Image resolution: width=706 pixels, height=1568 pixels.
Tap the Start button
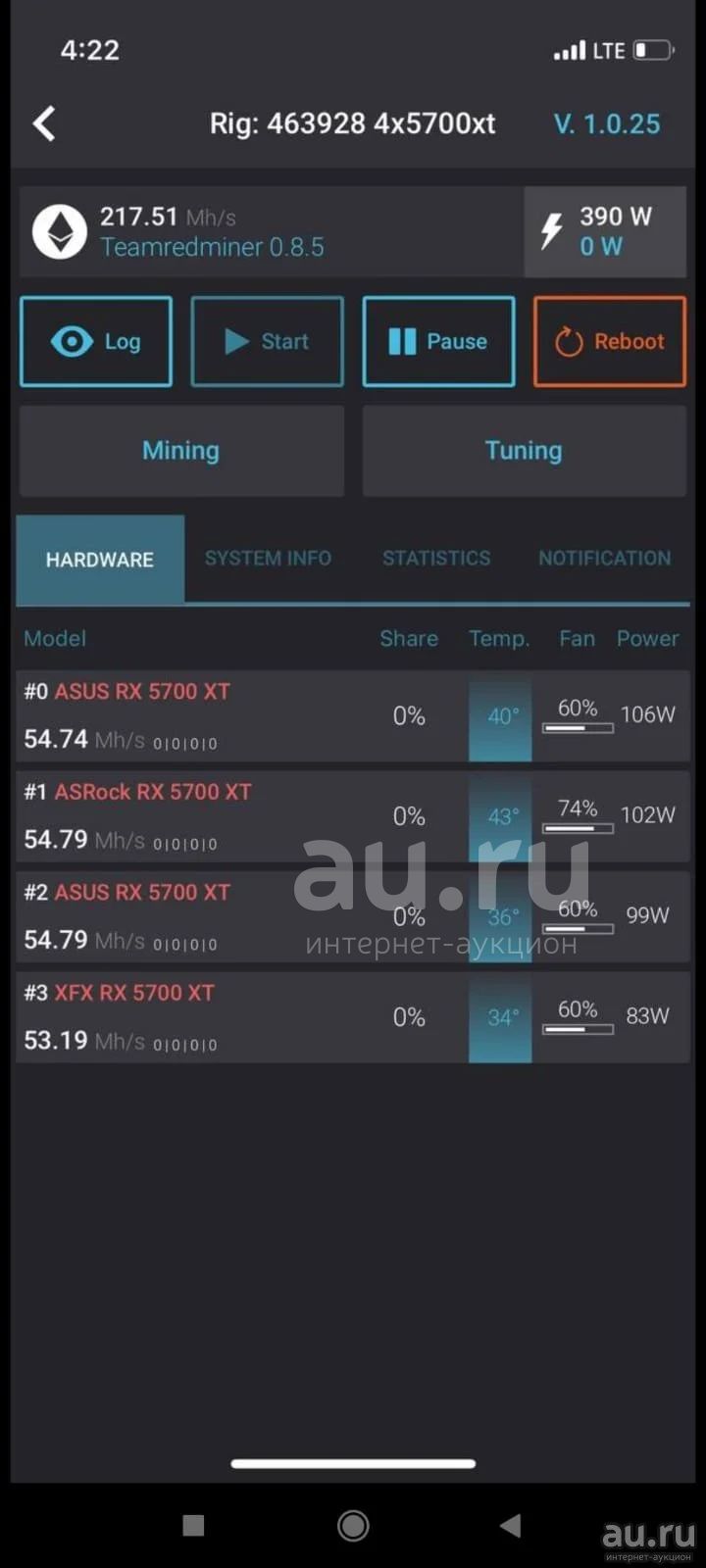click(267, 341)
